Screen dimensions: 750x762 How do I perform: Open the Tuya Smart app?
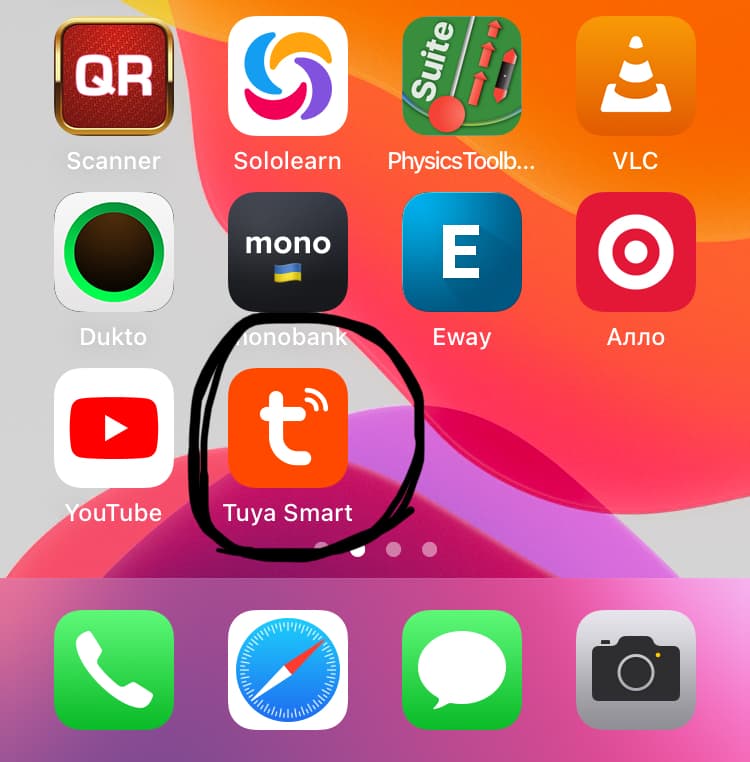coord(288,428)
